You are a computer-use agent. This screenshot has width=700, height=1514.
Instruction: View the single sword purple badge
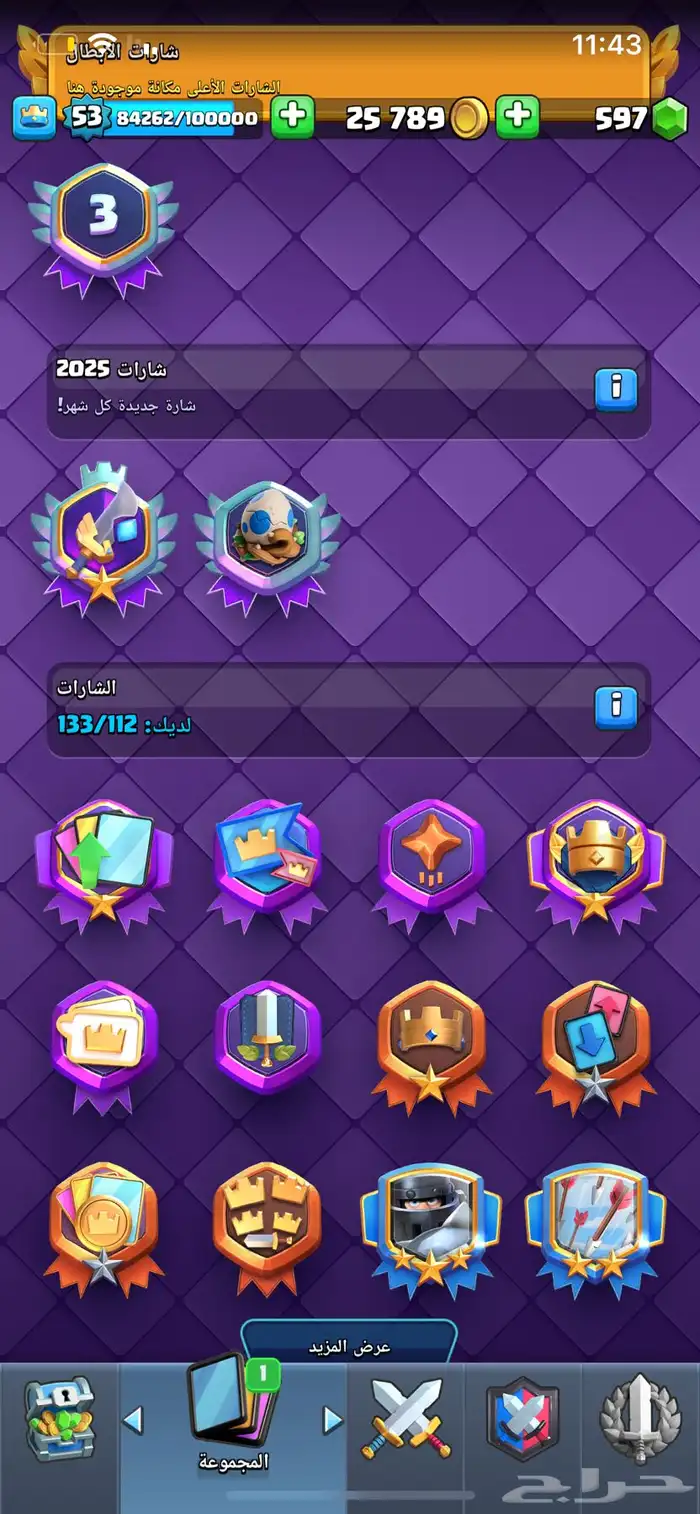[x=267, y=1035]
